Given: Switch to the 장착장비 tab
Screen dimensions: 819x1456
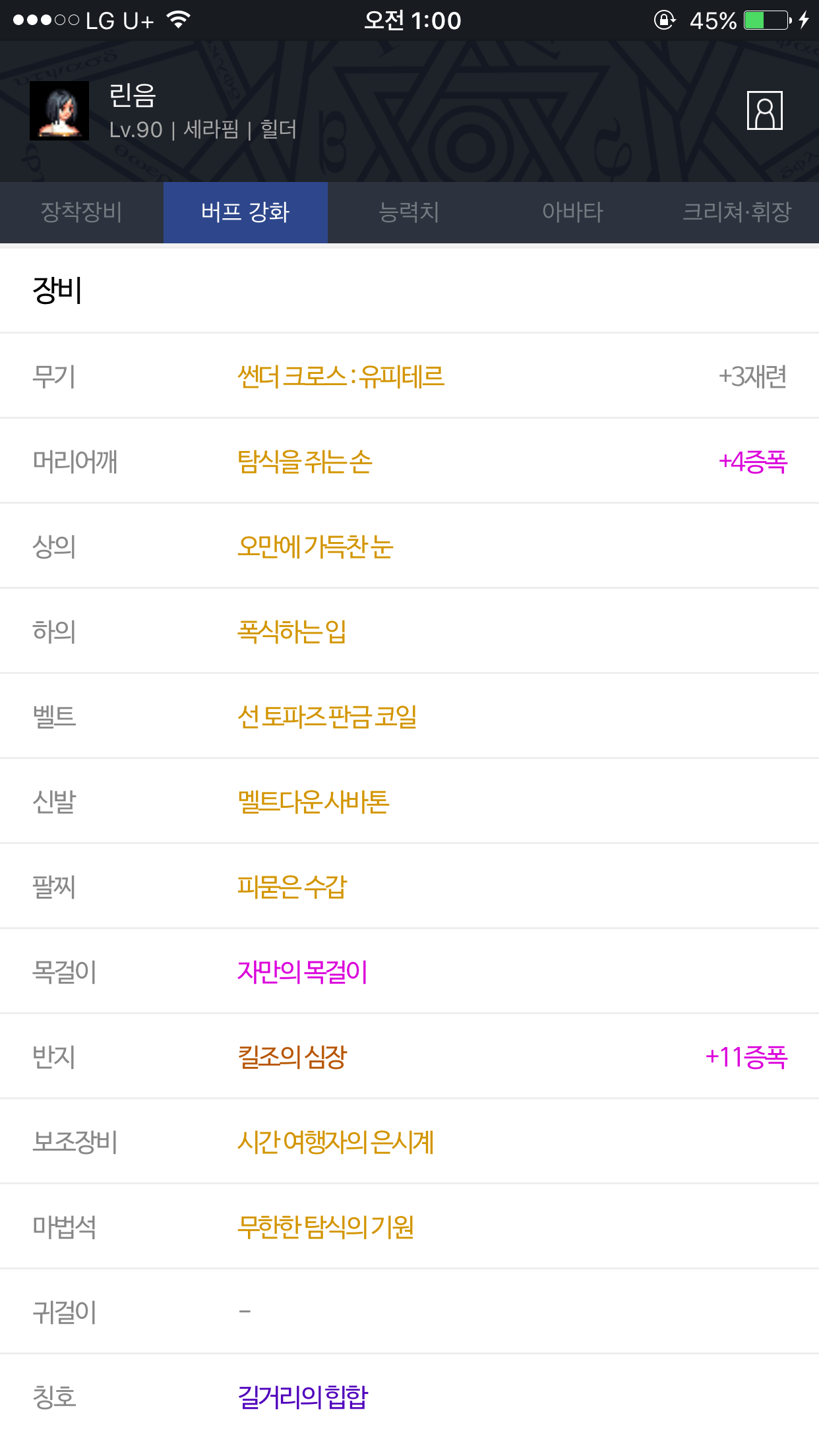Looking at the screenshot, I should [82, 212].
